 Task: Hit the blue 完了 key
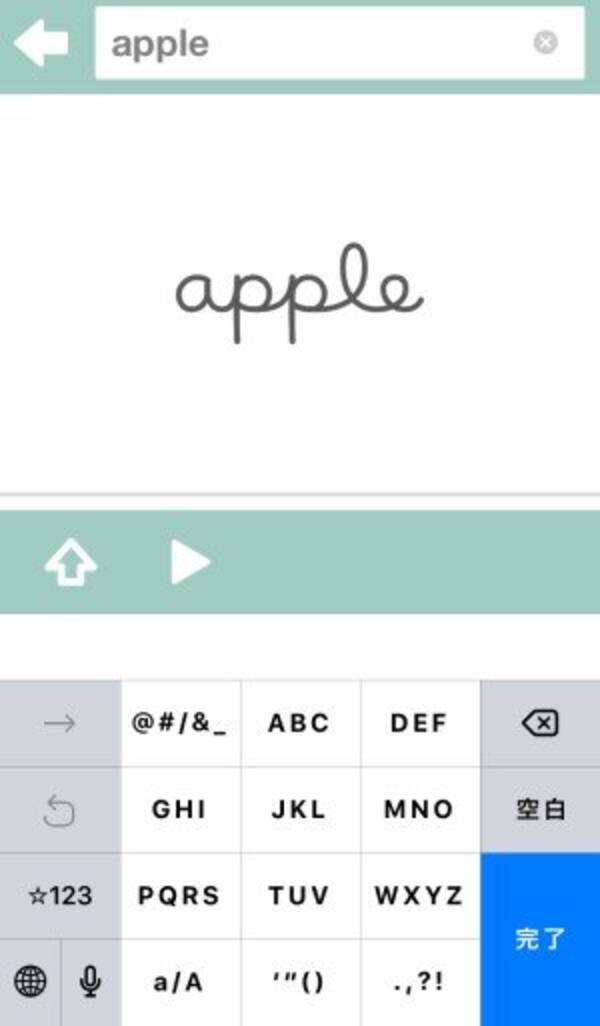tap(540, 939)
